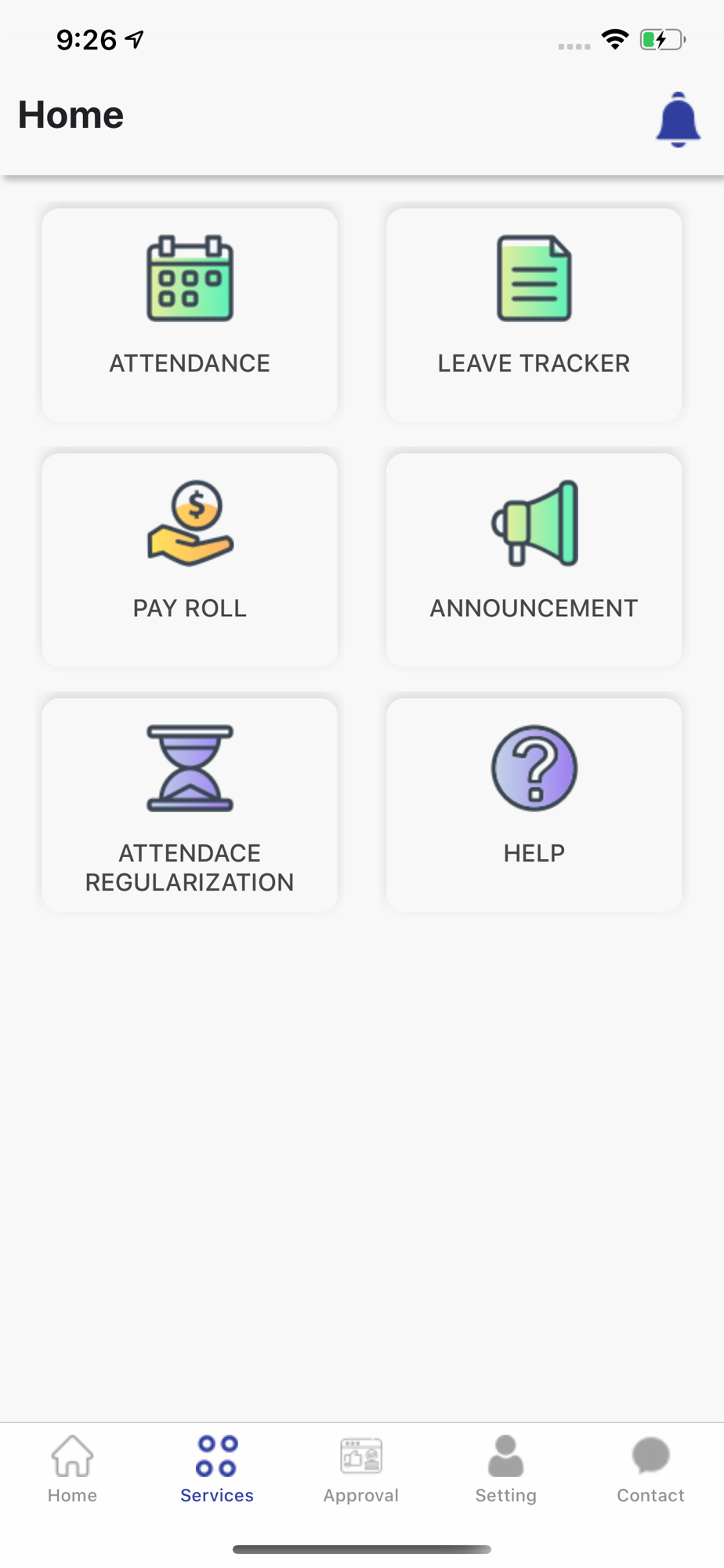
Task: Open the Leave Tracker card
Action: pos(534,314)
